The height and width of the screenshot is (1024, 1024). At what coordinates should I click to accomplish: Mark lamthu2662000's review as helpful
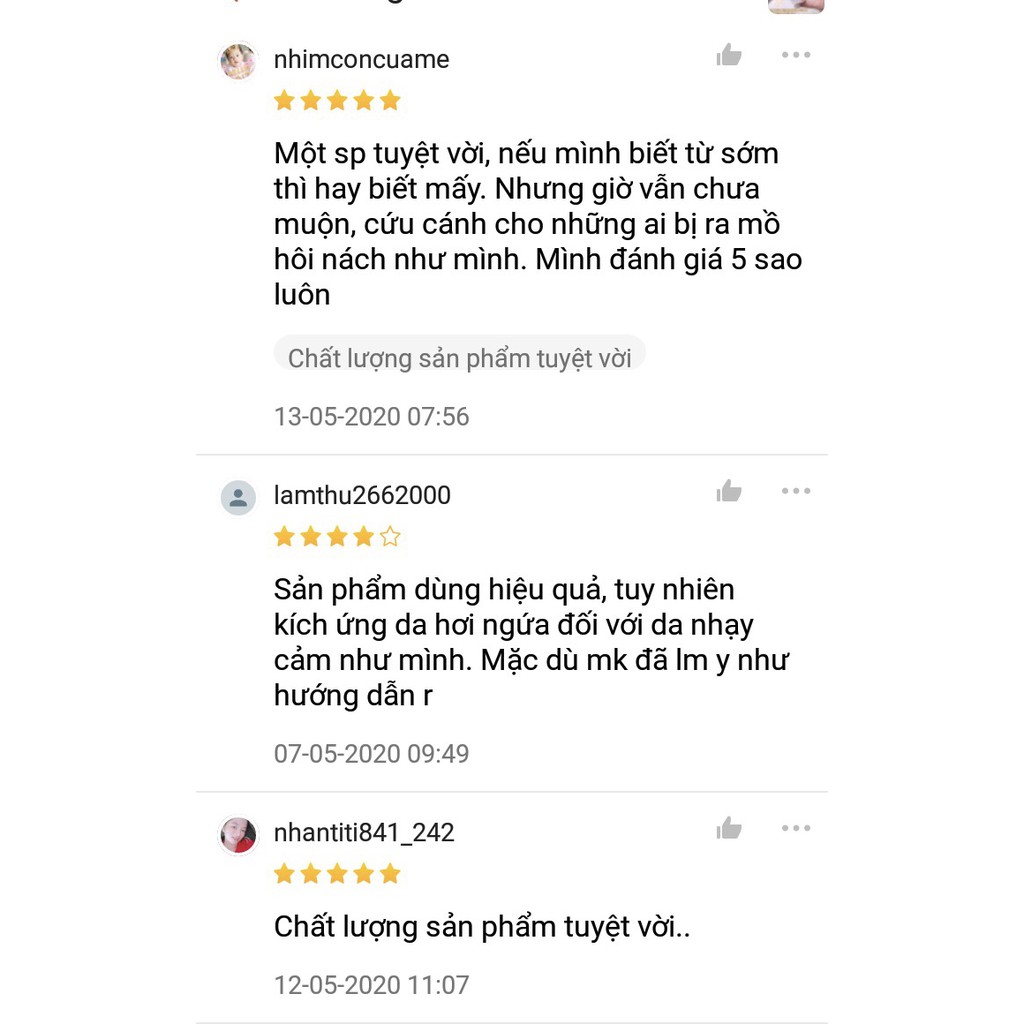click(729, 491)
